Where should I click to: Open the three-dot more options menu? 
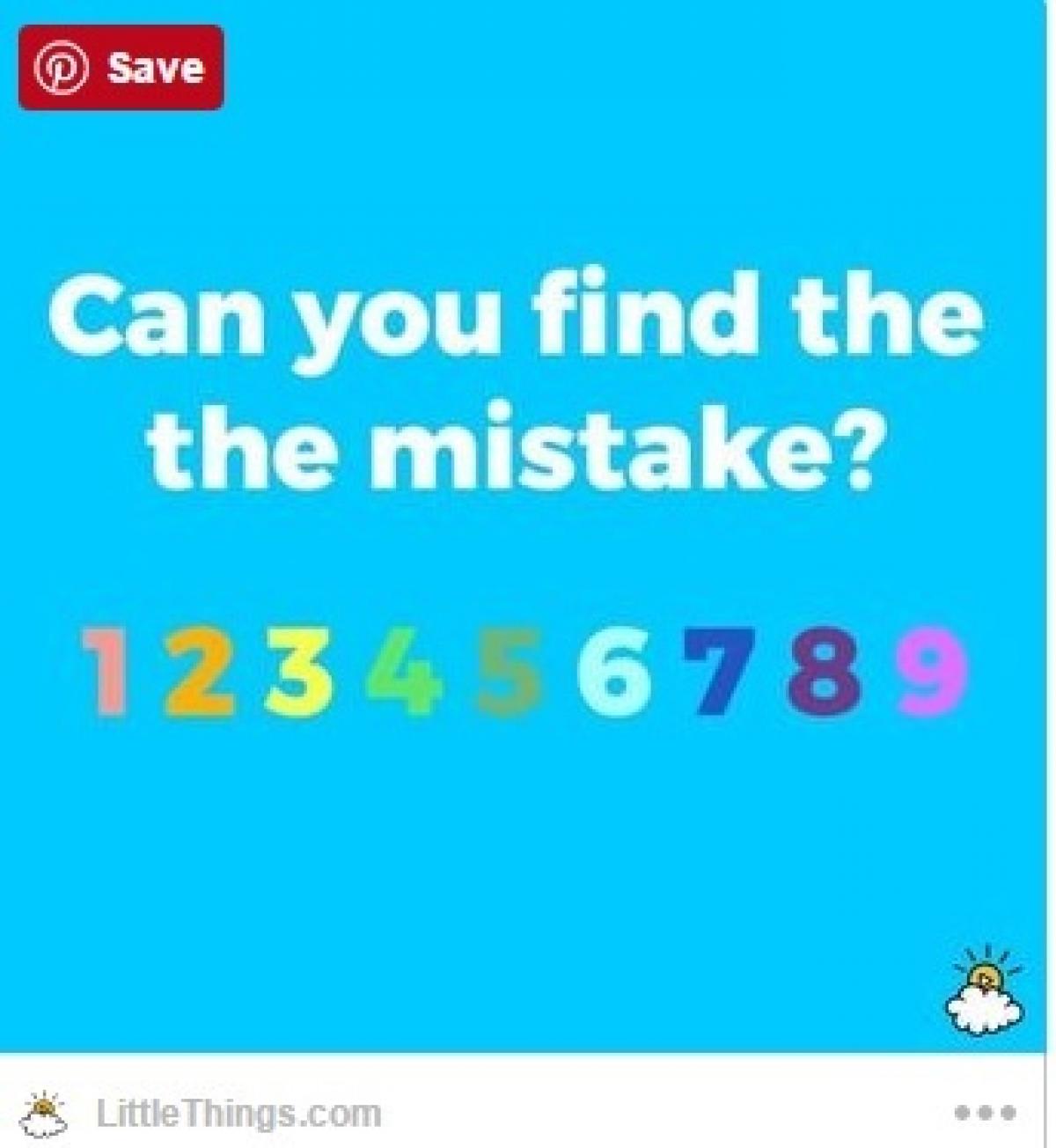pos(985,1113)
